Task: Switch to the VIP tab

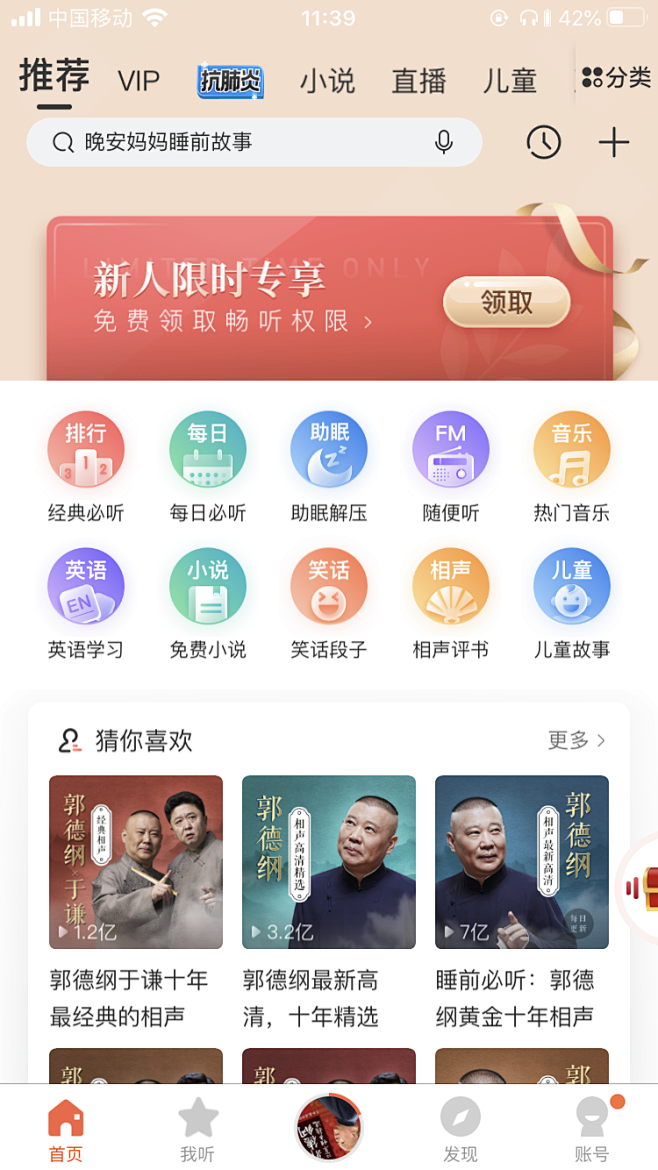Action: [138, 81]
